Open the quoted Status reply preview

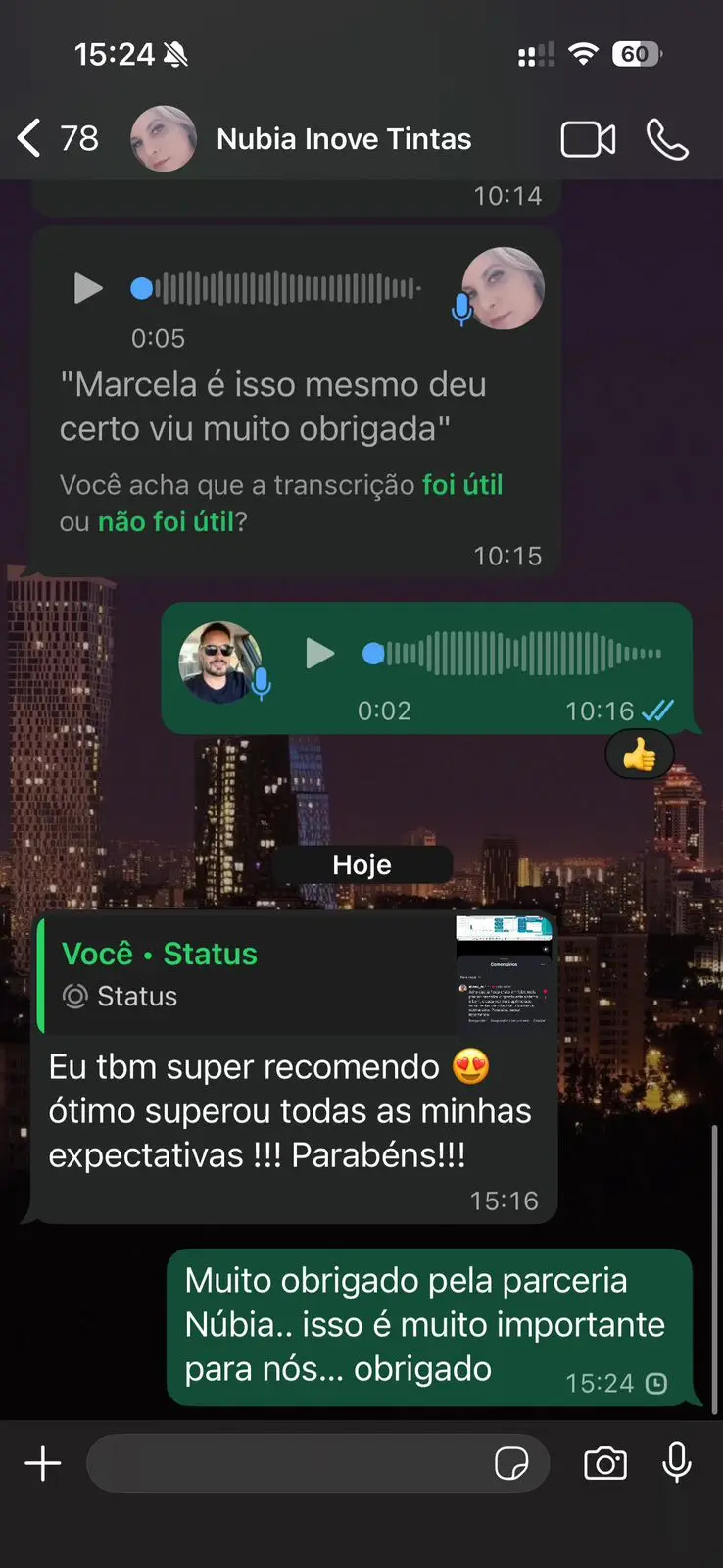(296, 973)
